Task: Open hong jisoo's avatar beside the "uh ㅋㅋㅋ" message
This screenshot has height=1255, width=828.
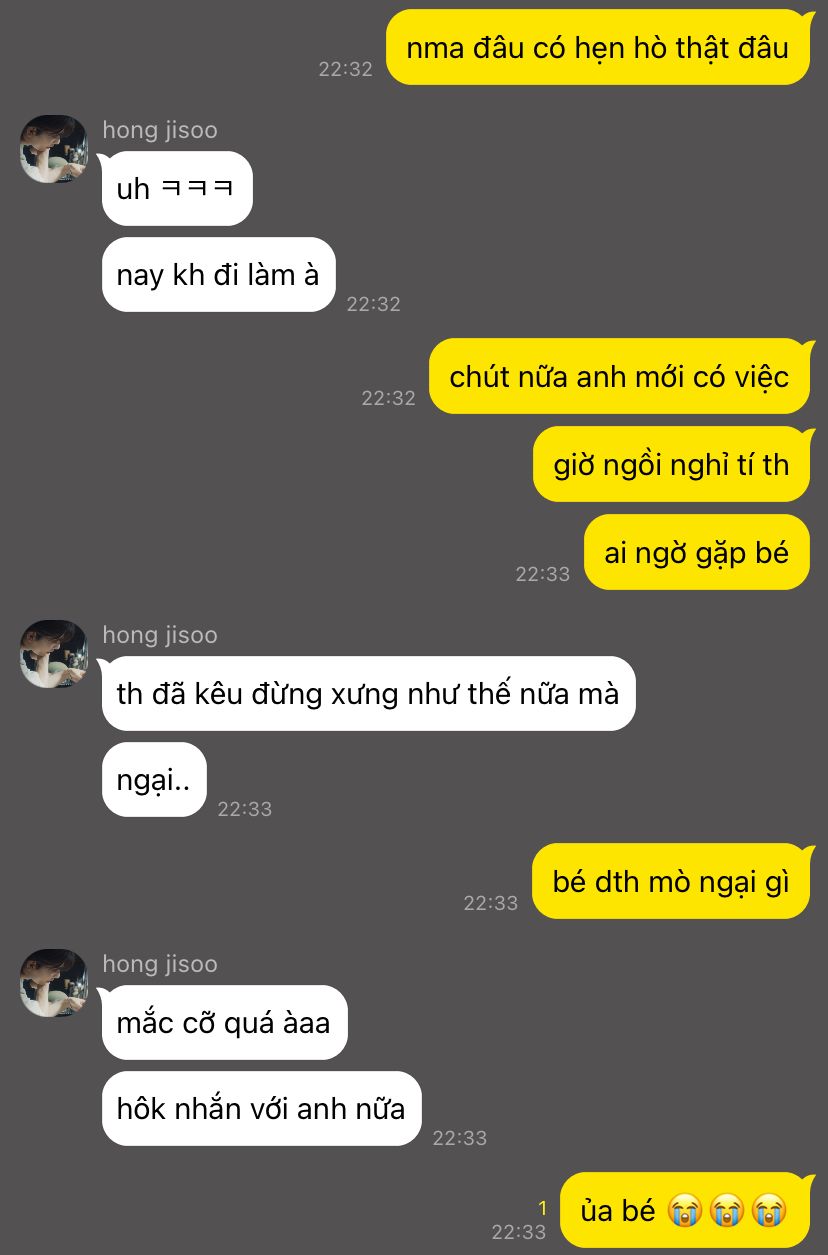Action: [x=54, y=149]
